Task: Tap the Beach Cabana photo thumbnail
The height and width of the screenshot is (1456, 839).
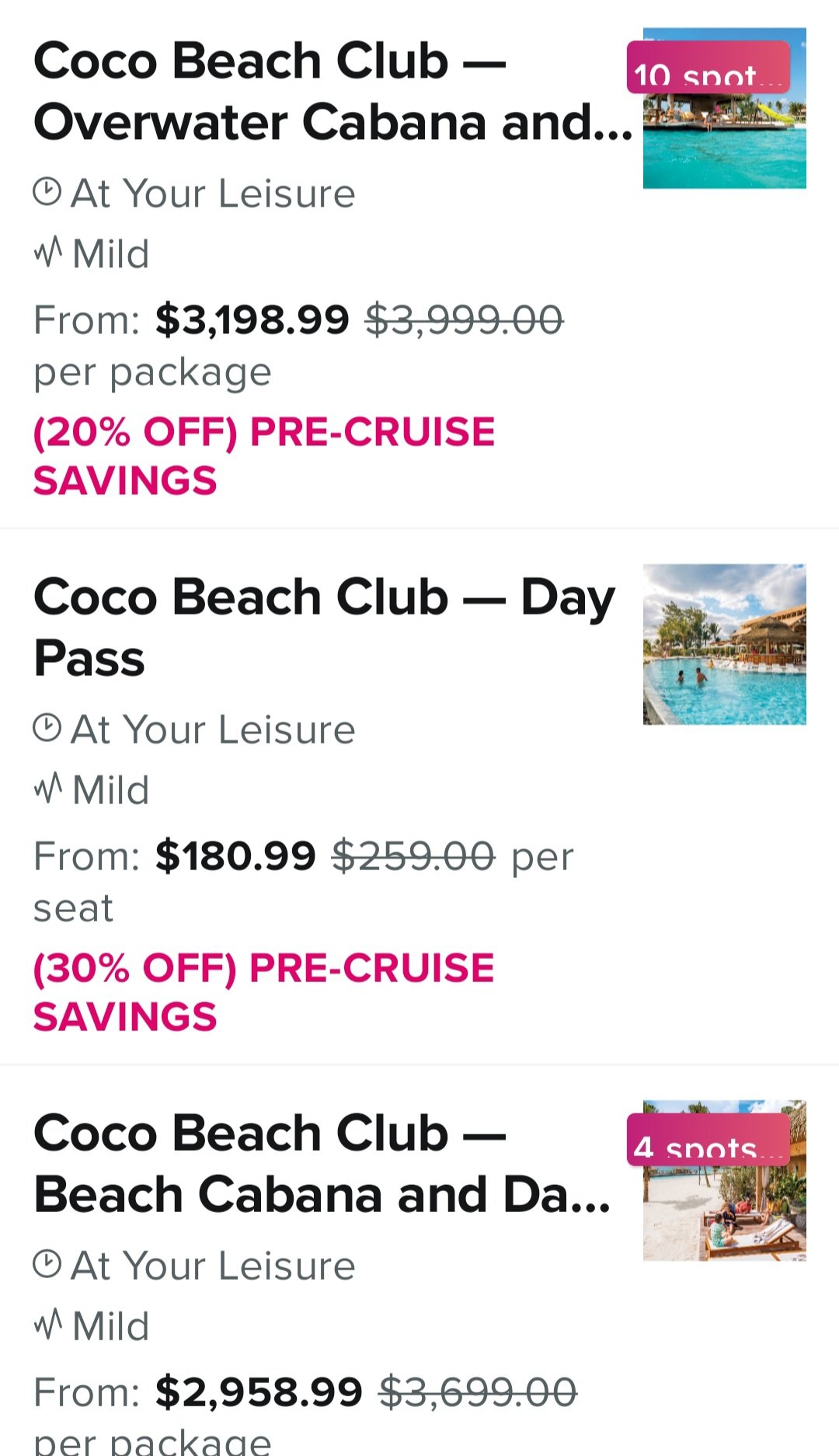Action: tap(724, 1180)
